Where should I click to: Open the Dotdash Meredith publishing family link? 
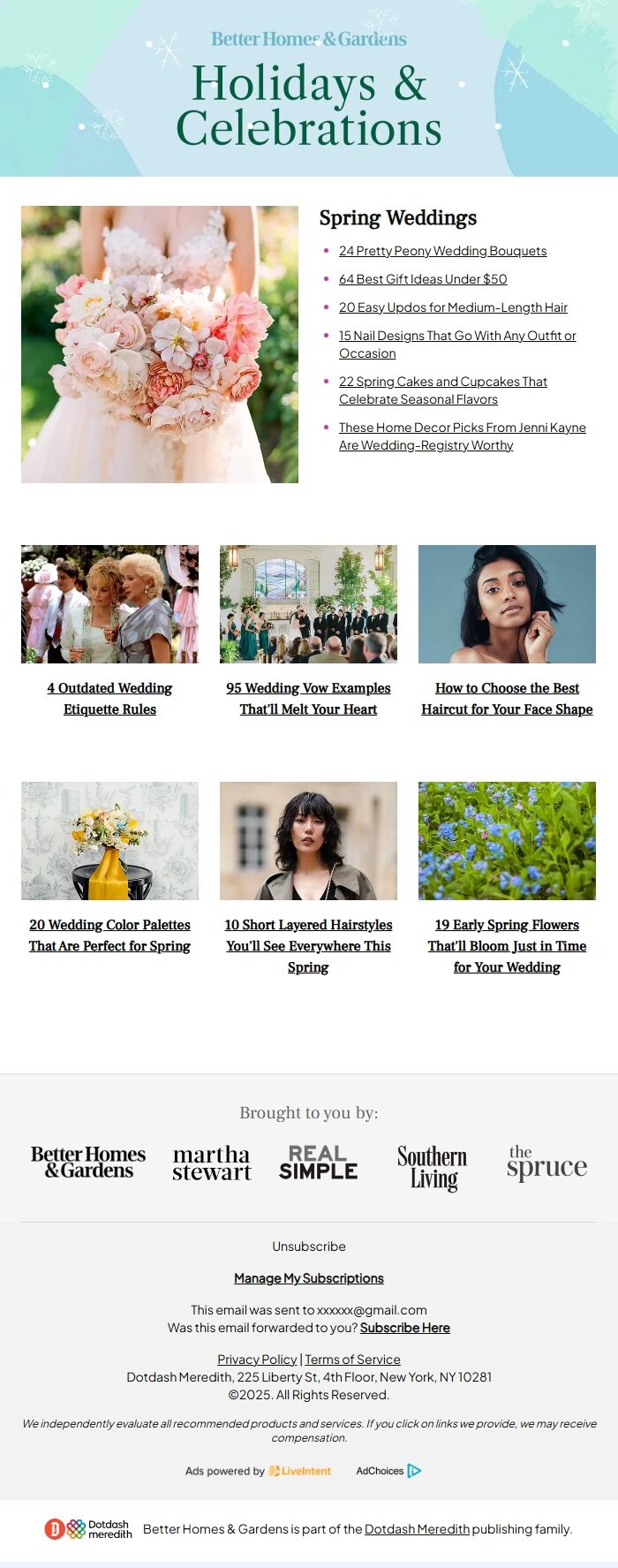click(417, 1529)
